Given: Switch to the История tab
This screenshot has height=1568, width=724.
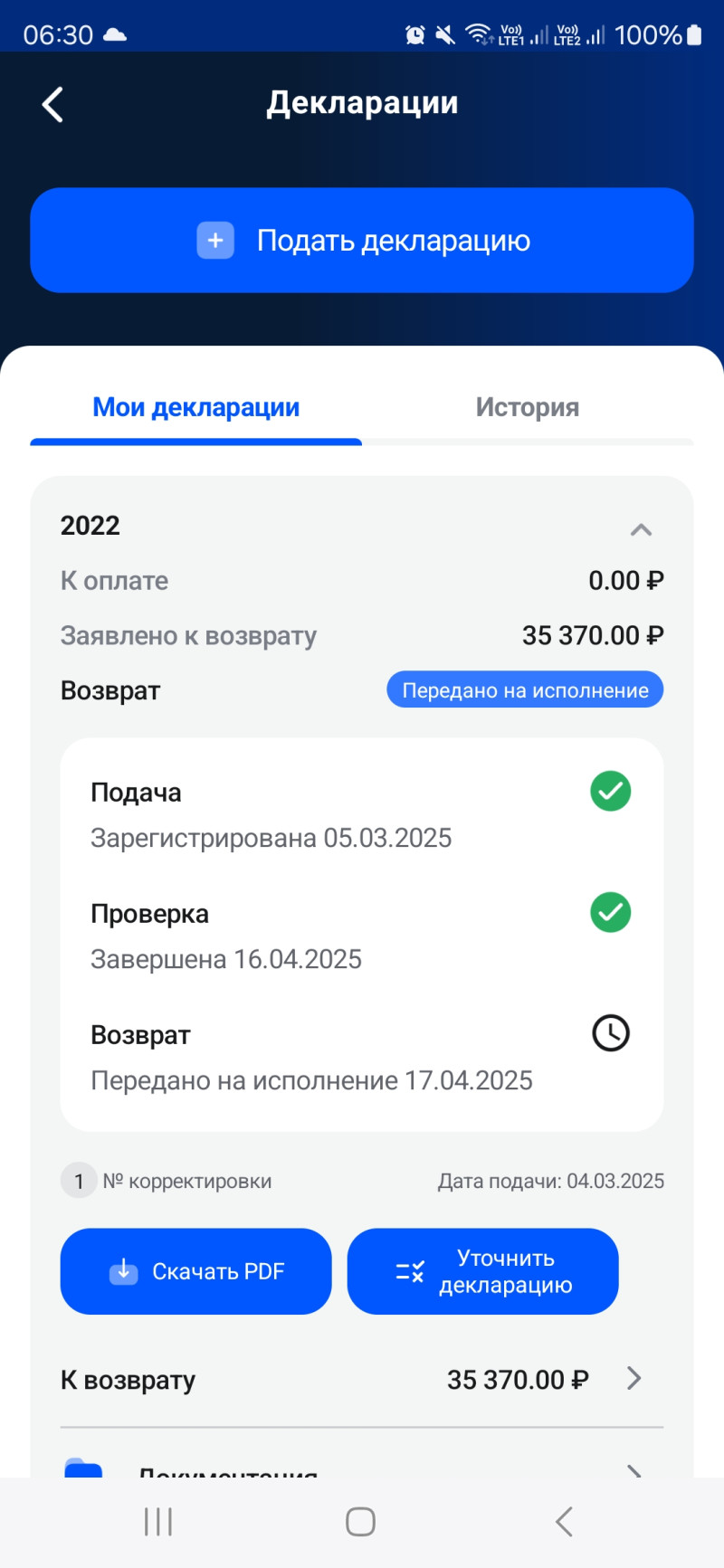Looking at the screenshot, I should [x=527, y=408].
